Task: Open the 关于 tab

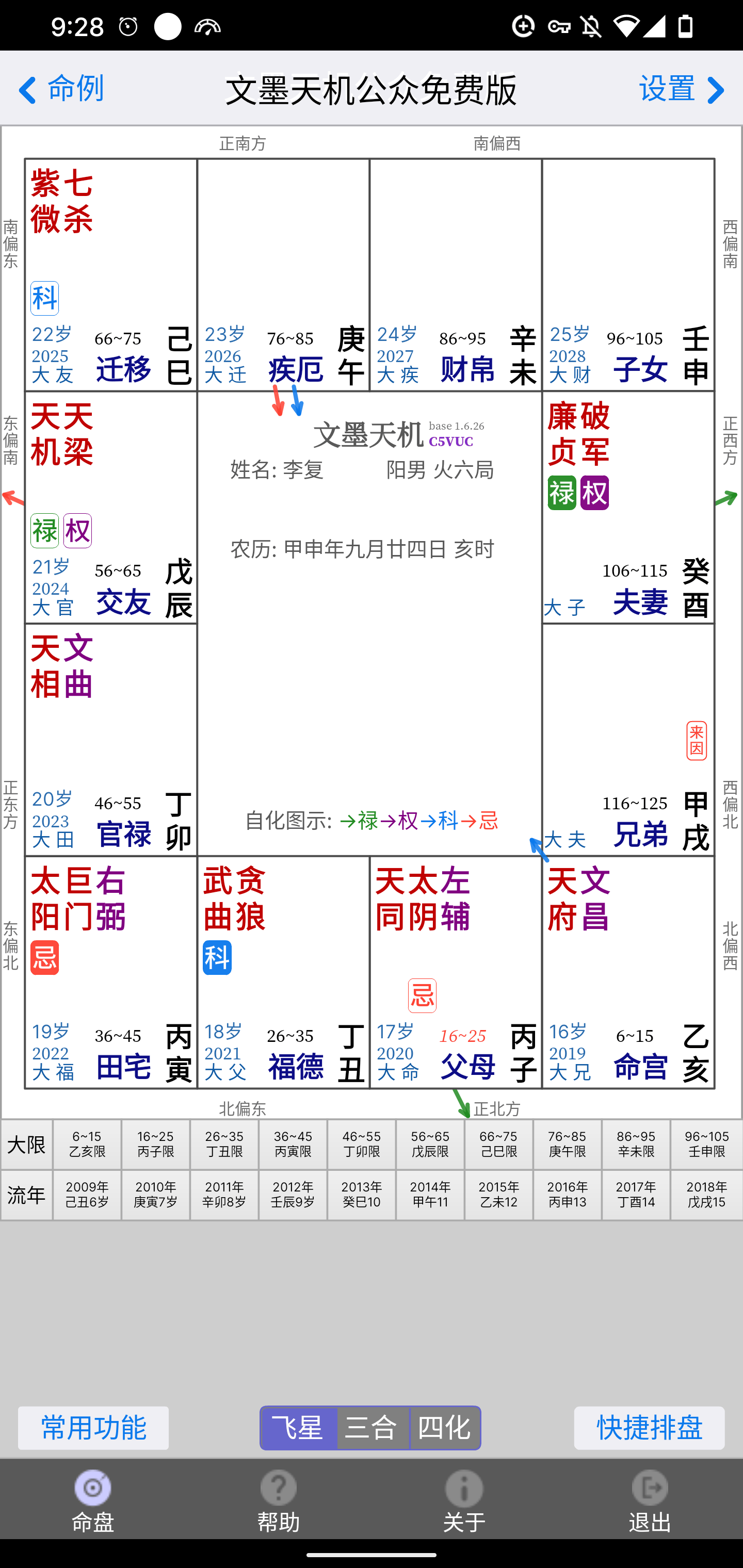Action: point(464,1501)
